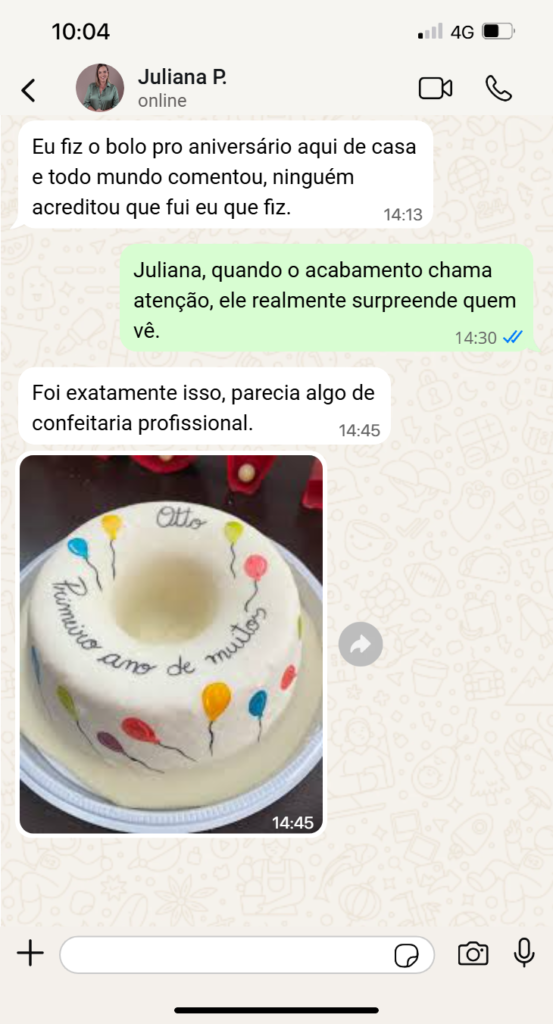Open the sticker picker
Viewport: 553px width, 1024px height.
pos(407,955)
